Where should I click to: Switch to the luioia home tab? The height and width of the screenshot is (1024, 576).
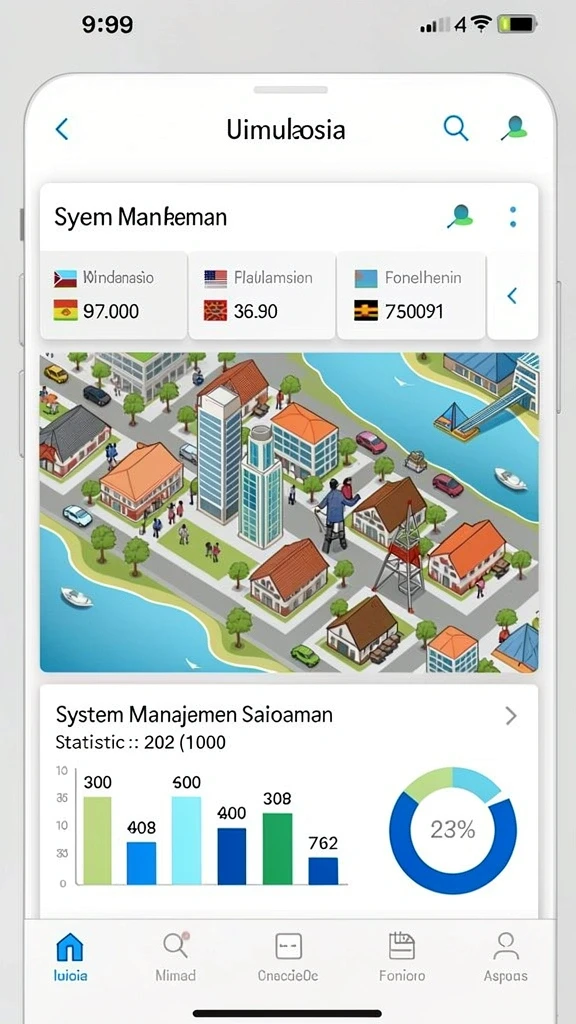pos(70,957)
